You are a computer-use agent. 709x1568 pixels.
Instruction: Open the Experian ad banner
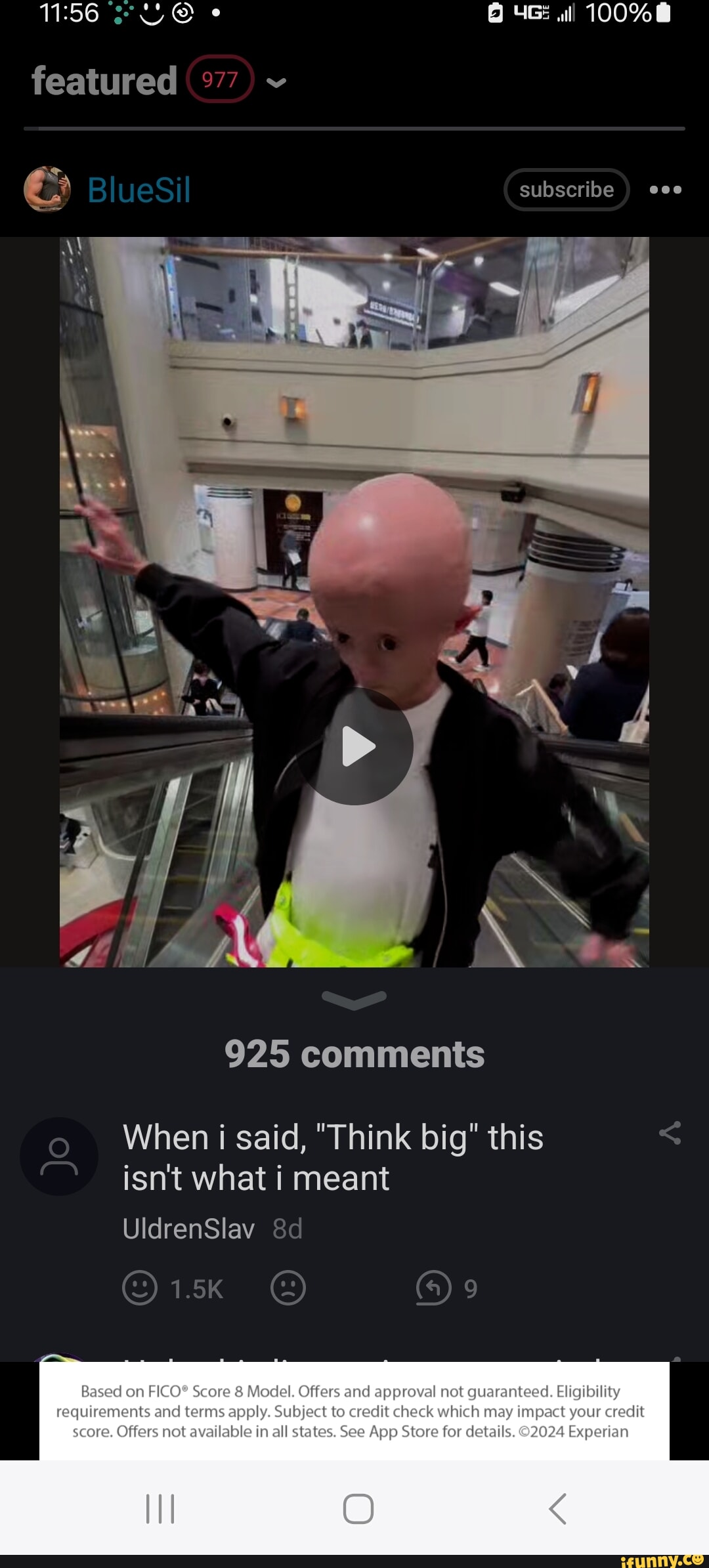point(354,1411)
